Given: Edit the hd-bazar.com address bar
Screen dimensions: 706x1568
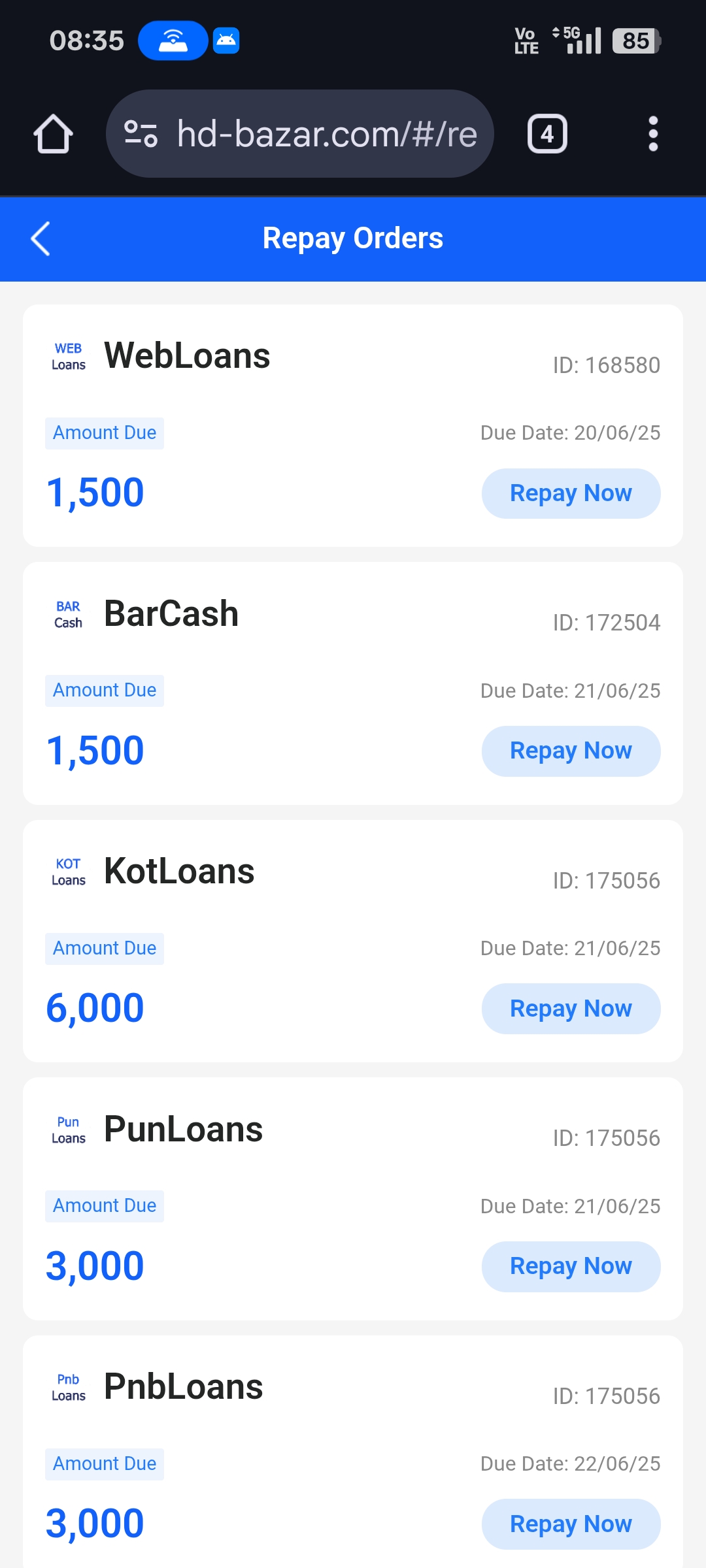Looking at the screenshot, I should coord(327,134).
